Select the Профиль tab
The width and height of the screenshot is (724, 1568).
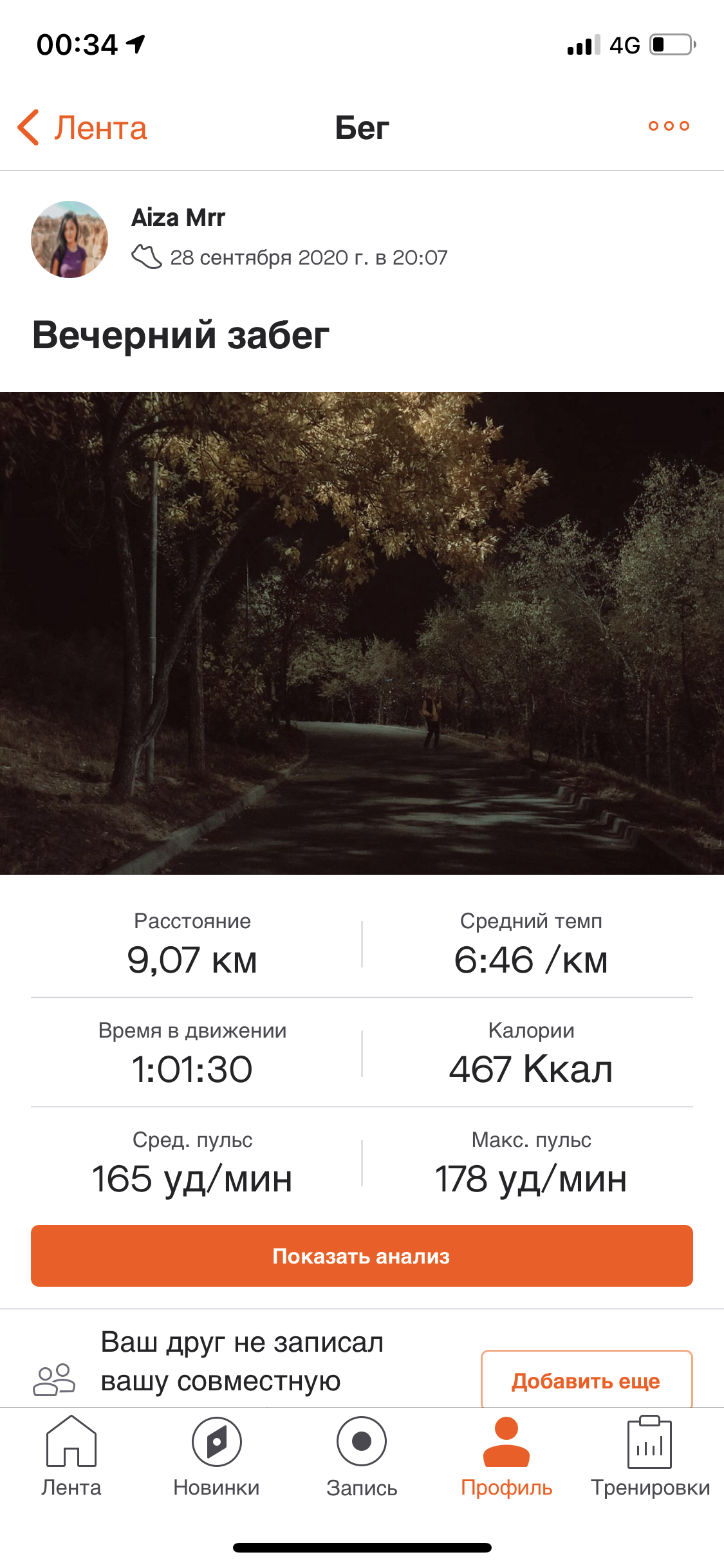[506, 1457]
